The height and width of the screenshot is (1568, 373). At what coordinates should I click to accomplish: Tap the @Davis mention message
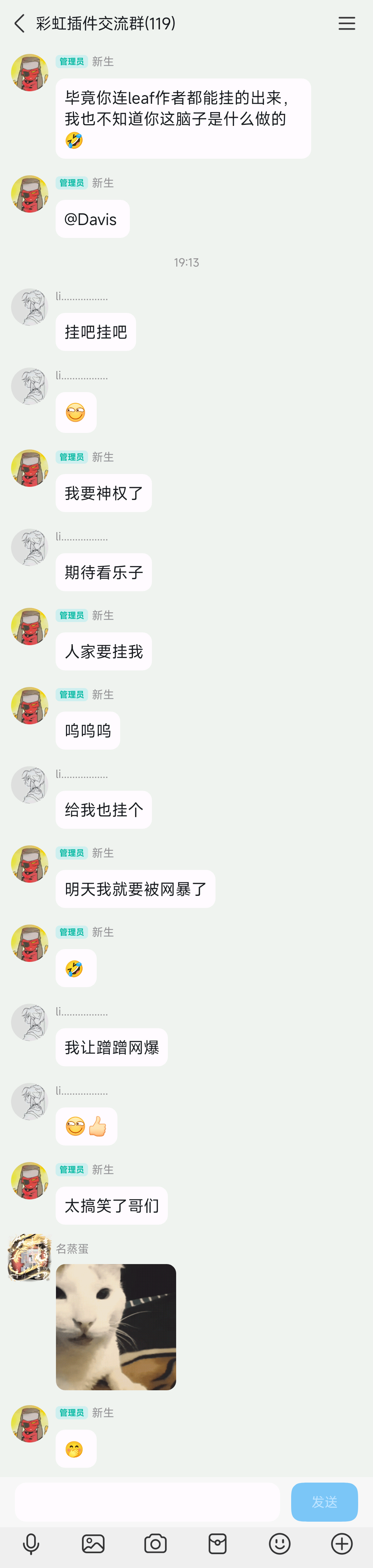click(x=92, y=219)
